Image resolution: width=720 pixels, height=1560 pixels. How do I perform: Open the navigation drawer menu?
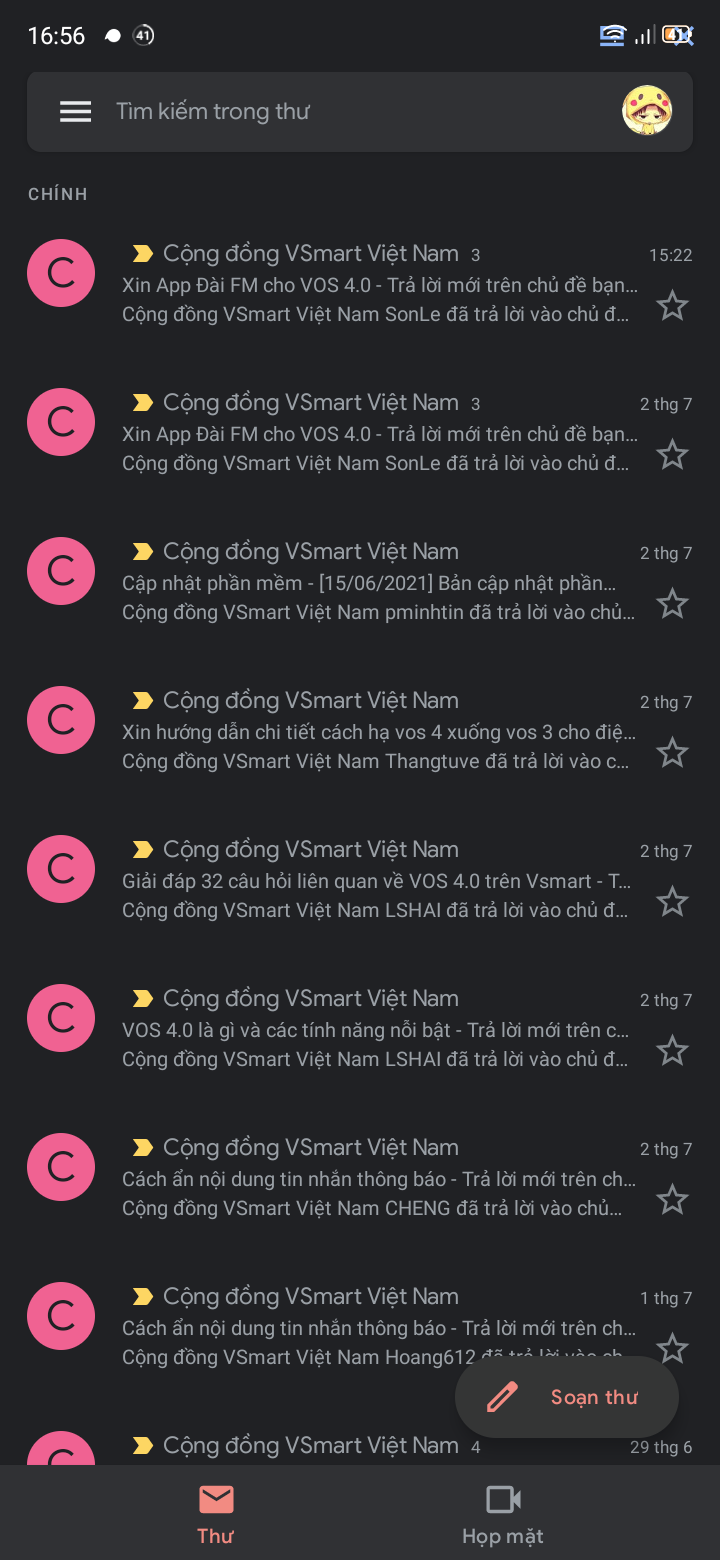(75, 112)
